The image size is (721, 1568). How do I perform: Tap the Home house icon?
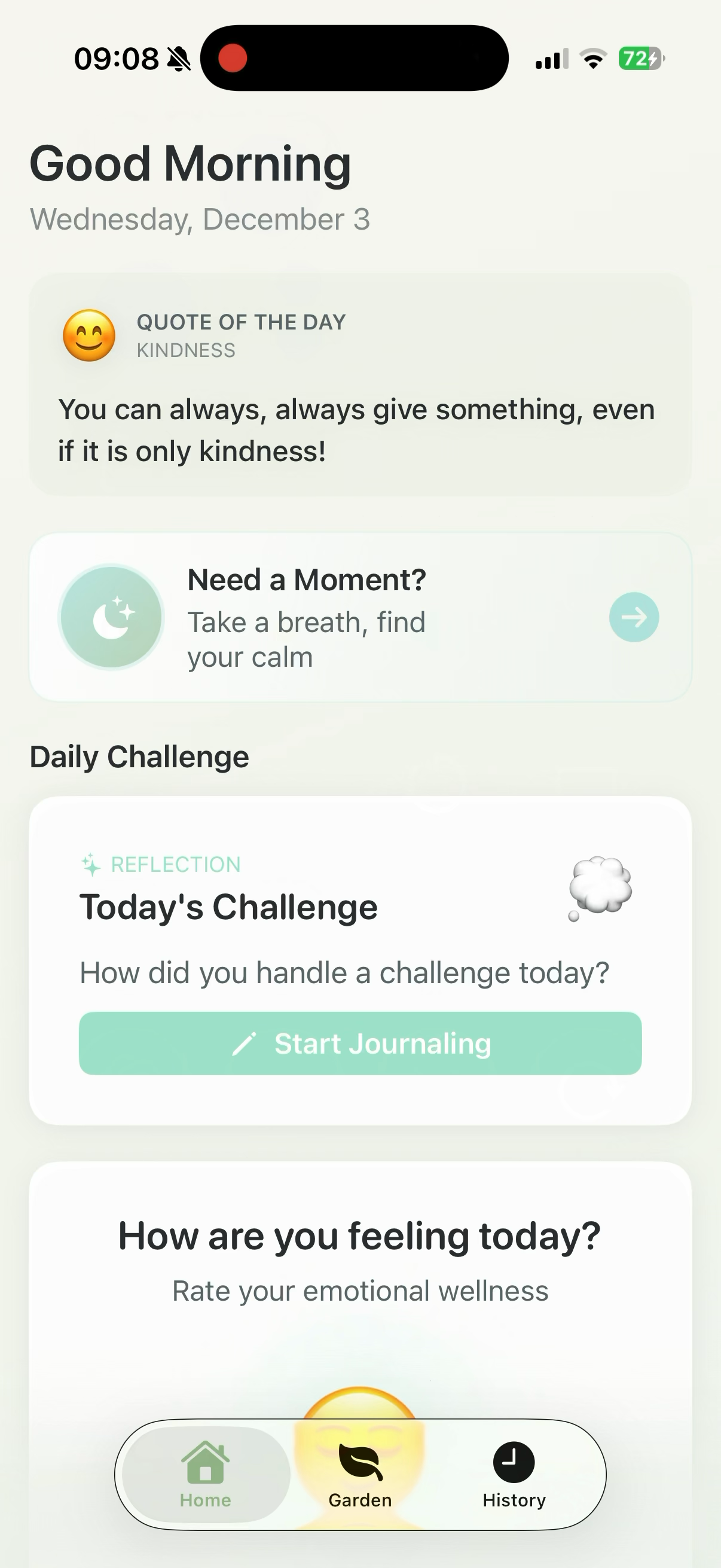[x=204, y=1463]
